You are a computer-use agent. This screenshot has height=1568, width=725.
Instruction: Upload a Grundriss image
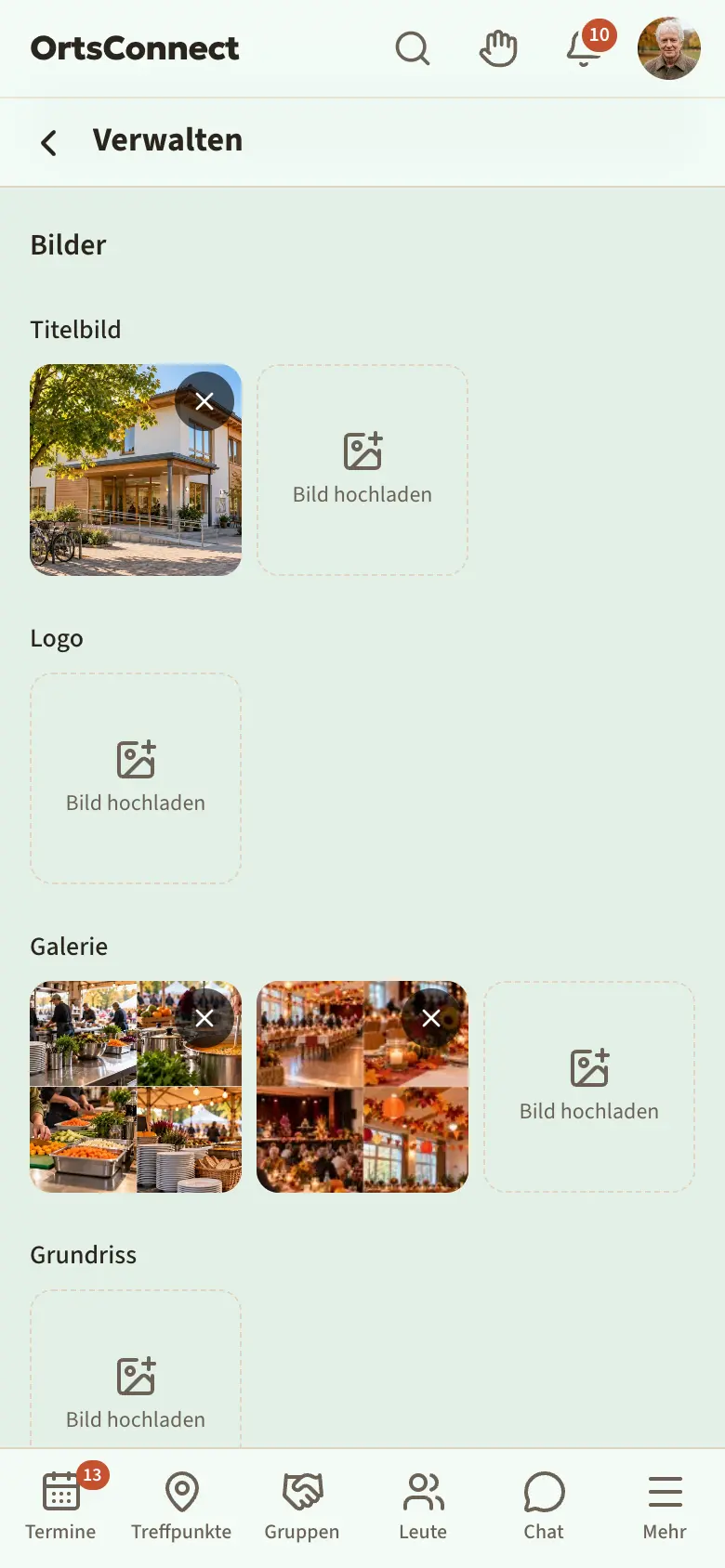click(136, 1369)
